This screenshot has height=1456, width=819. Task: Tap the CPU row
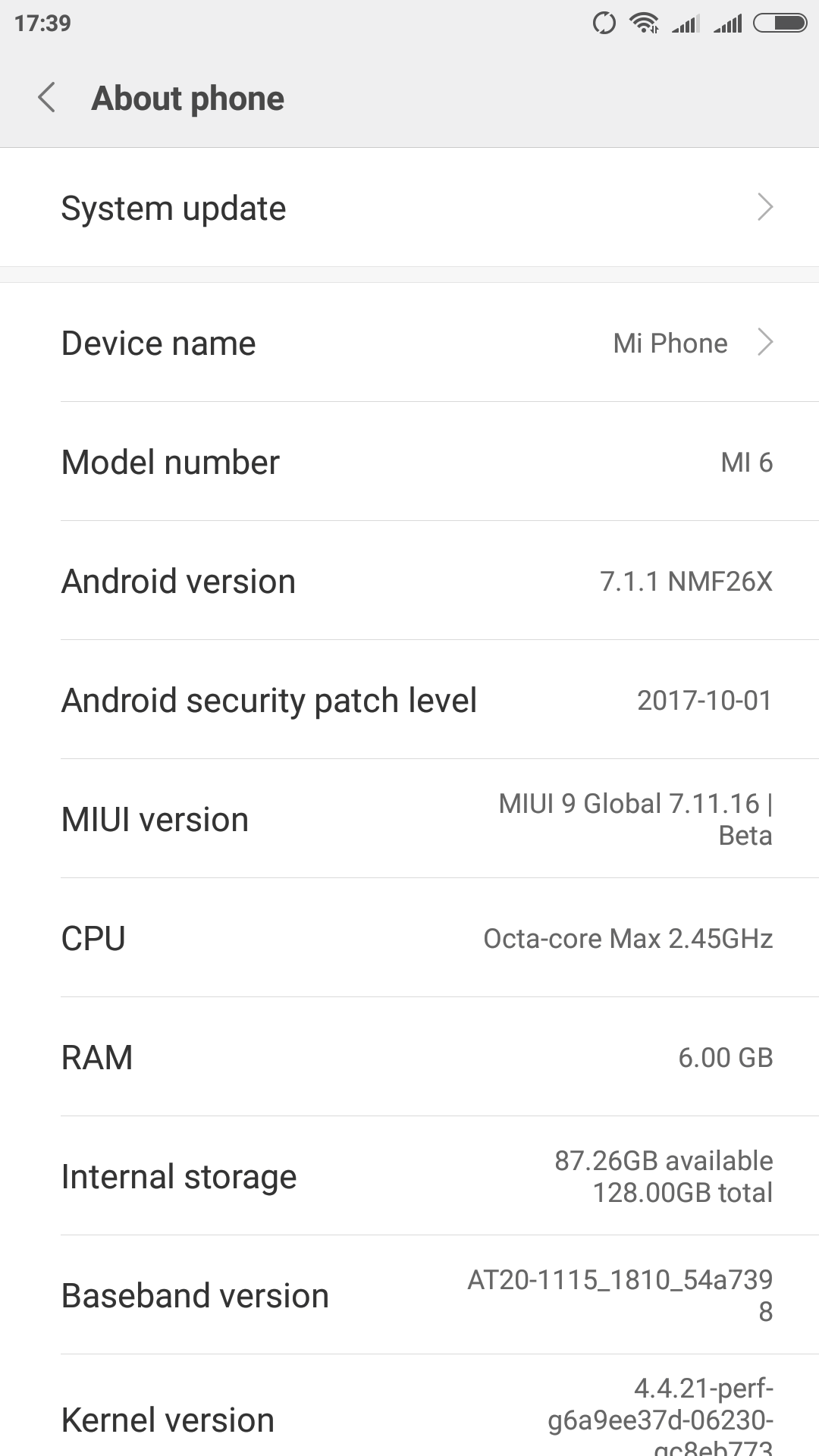(x=409, y=938)
